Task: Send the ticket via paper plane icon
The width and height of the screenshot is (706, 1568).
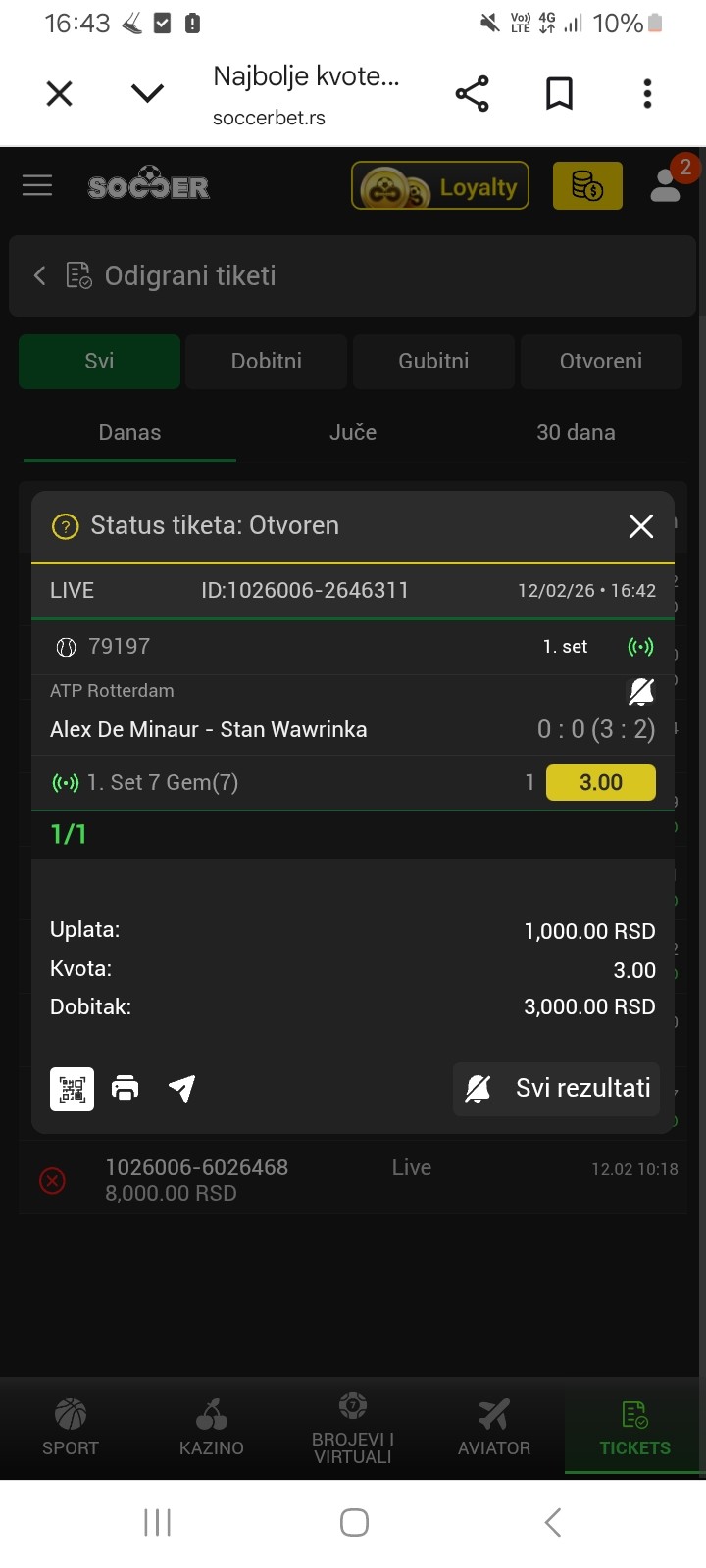Action: (182, 1088)
